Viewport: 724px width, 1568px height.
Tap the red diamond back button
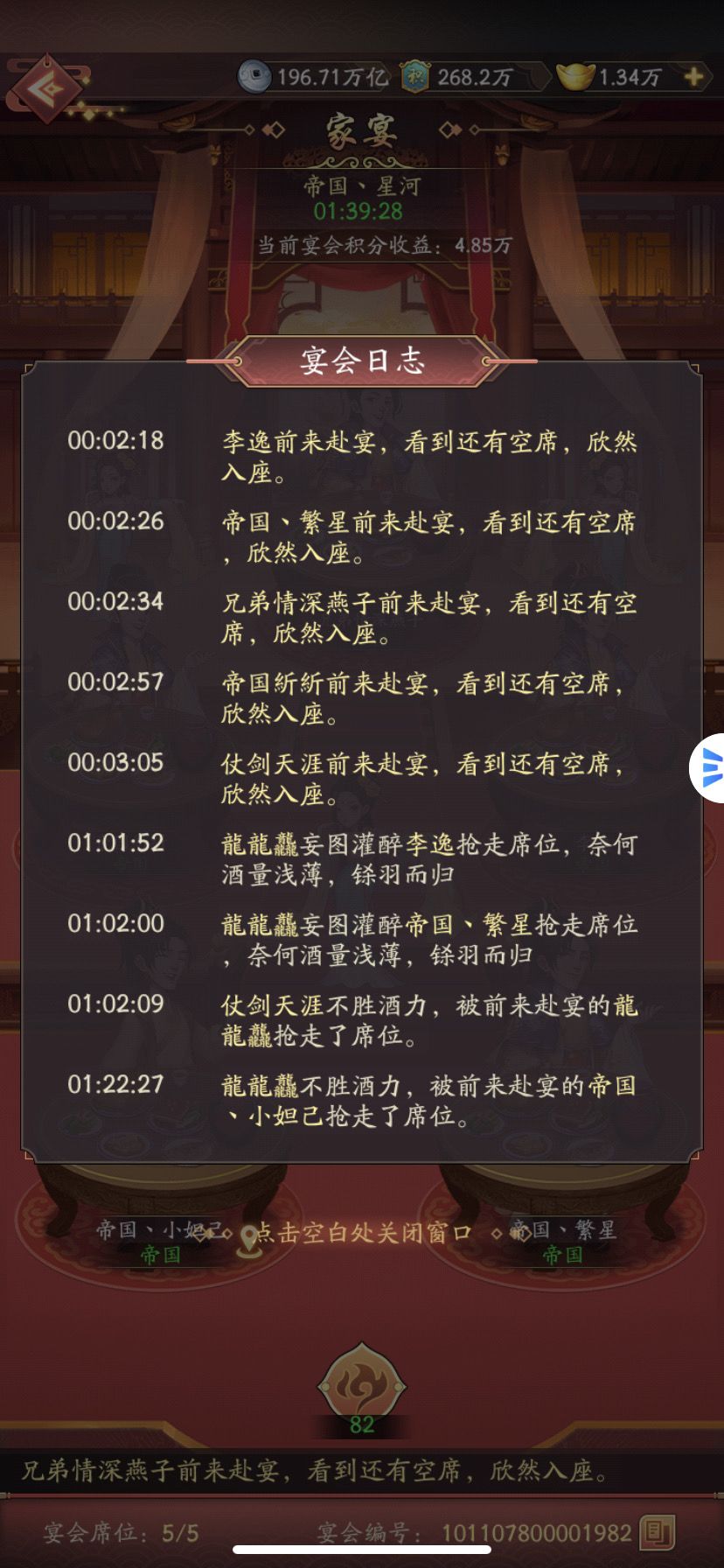[45, 88]
